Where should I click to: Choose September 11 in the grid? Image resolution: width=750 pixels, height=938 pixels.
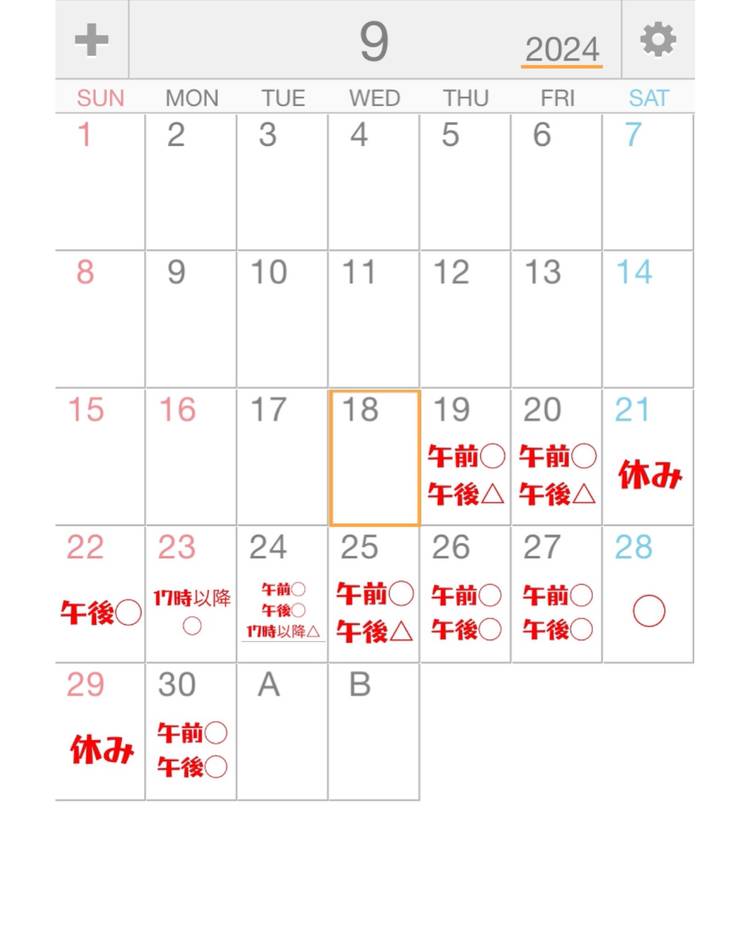[374, 319]
